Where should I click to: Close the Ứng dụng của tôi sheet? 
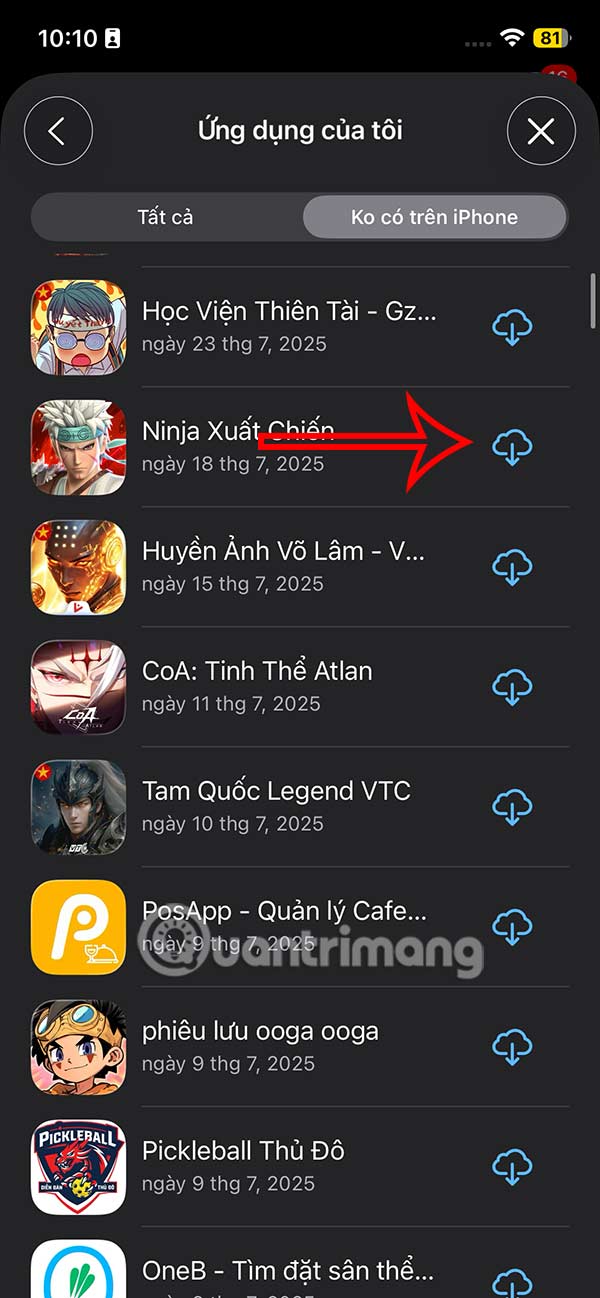pos(541,131)
